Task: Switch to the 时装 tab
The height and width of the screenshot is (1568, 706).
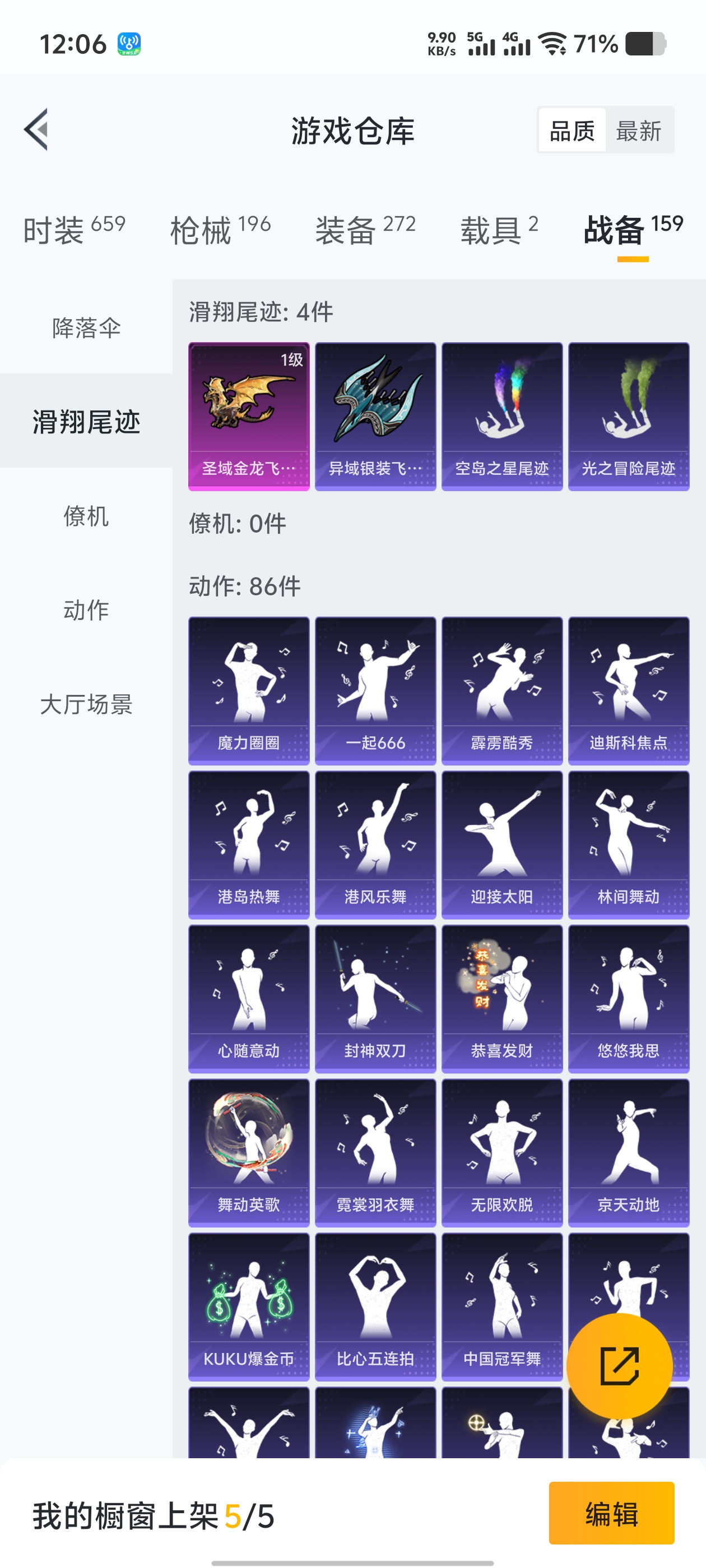Action: 74,230
